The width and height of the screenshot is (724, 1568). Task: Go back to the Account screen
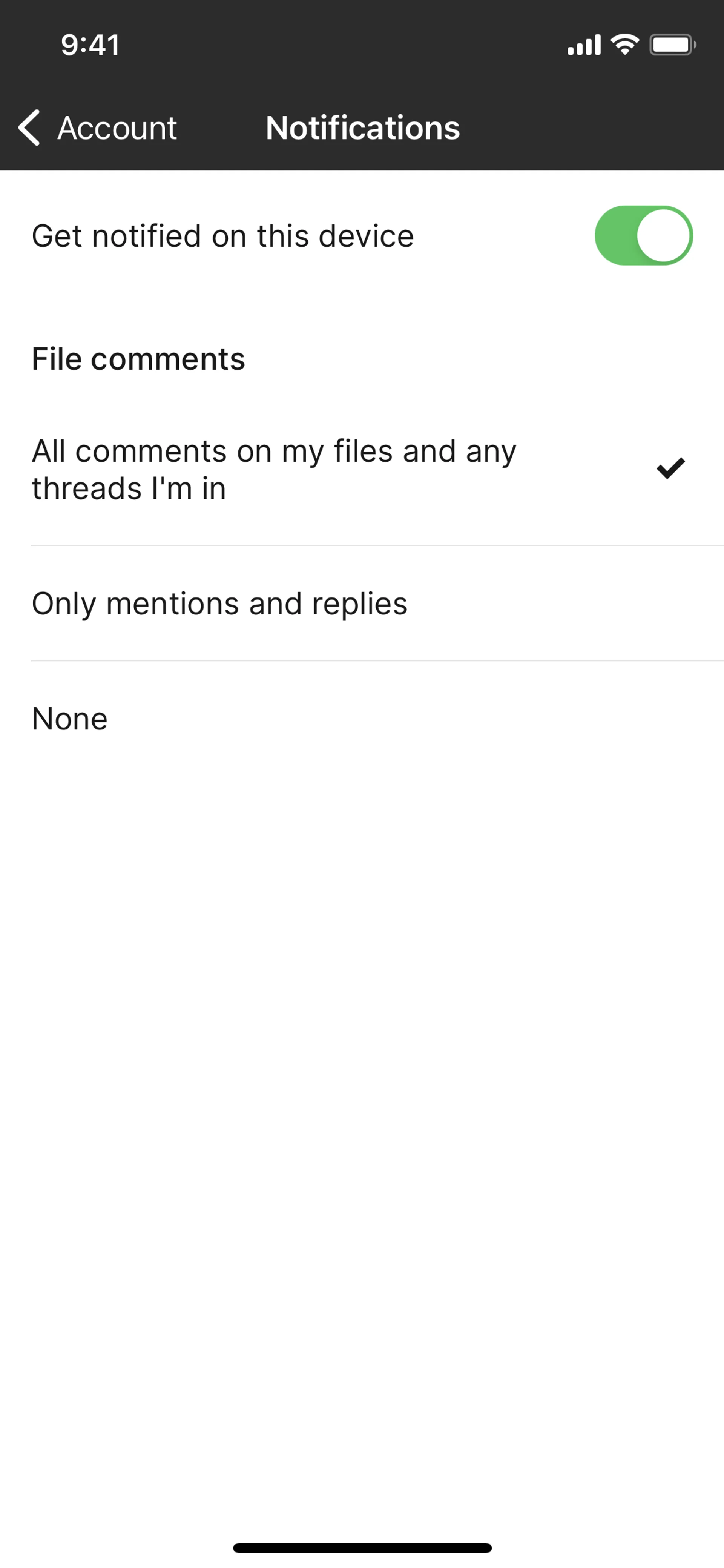point(97,128)
